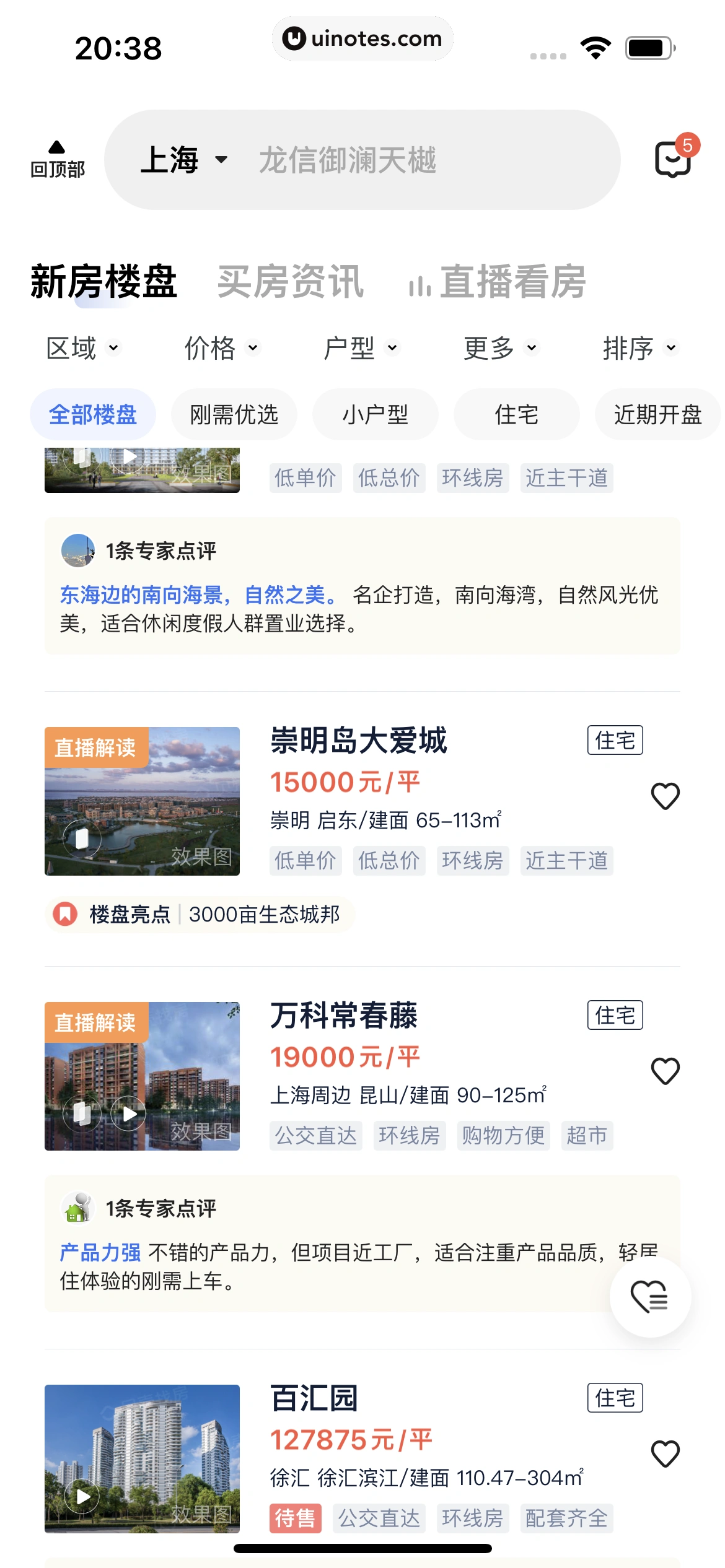Expand the 价格 filter
This screenshot has height=1568, width=725.
click(221, 348)
